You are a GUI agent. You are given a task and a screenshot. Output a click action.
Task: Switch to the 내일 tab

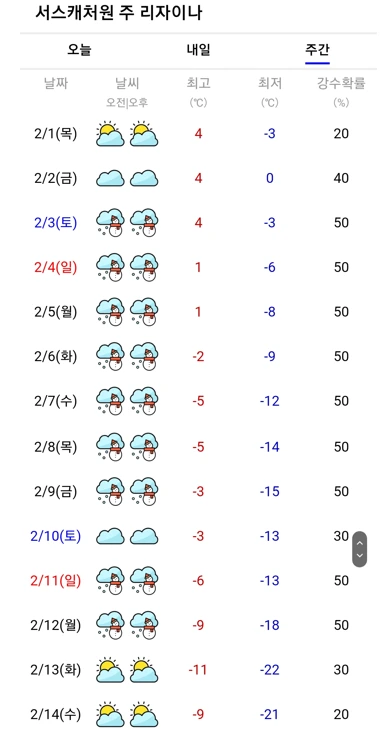(198, 50)
